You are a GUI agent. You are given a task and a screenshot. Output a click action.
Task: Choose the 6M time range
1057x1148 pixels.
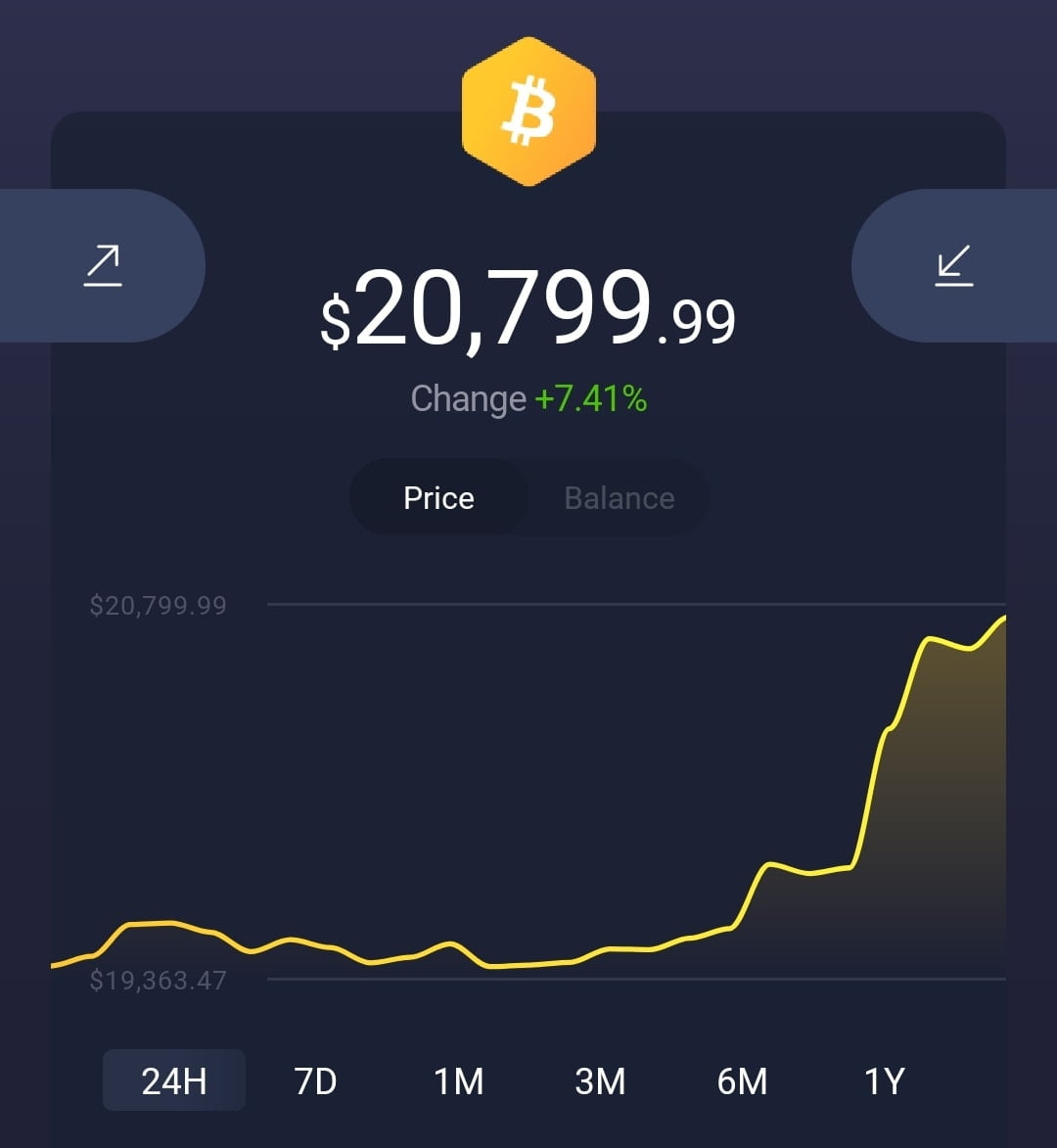click(742, 1080)
